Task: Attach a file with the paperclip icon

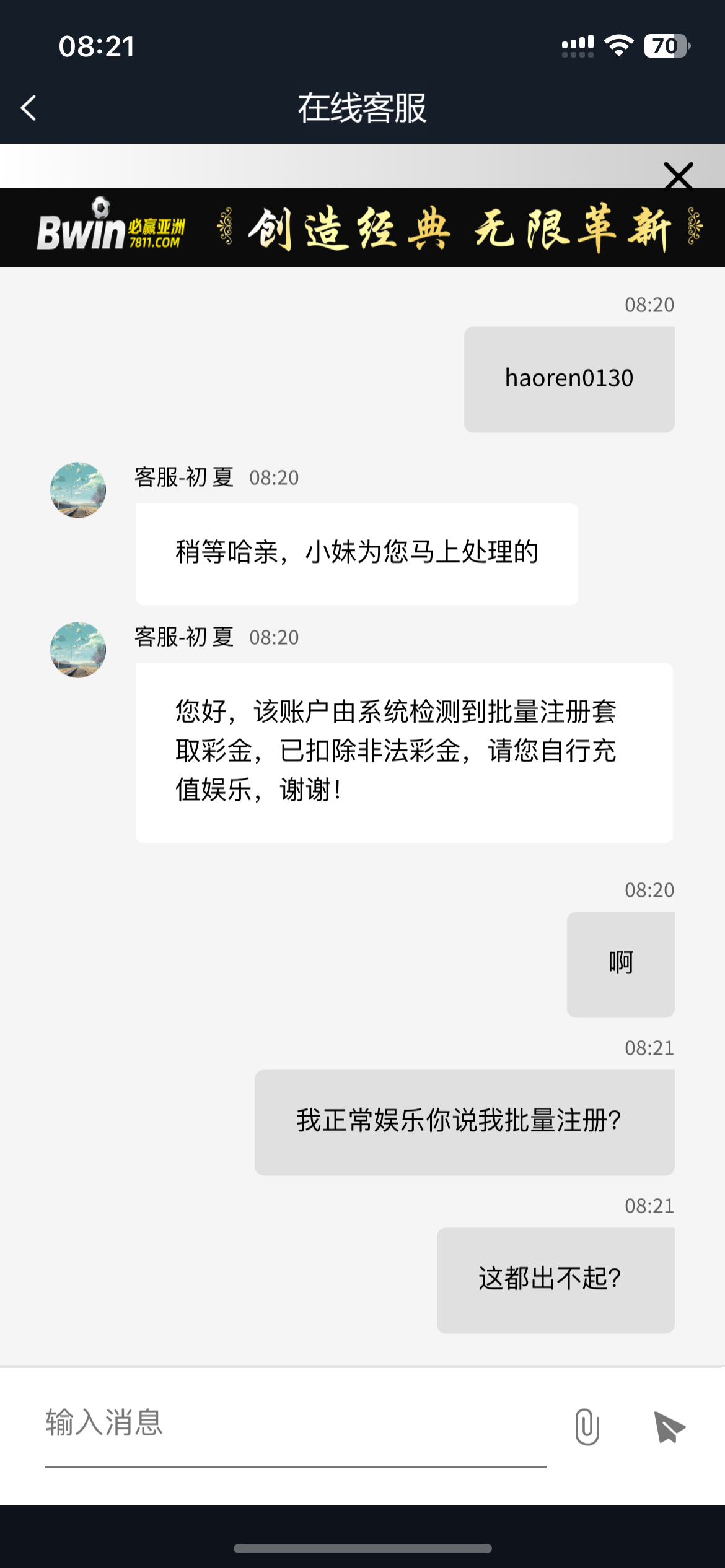Action: pos(587,1426)
